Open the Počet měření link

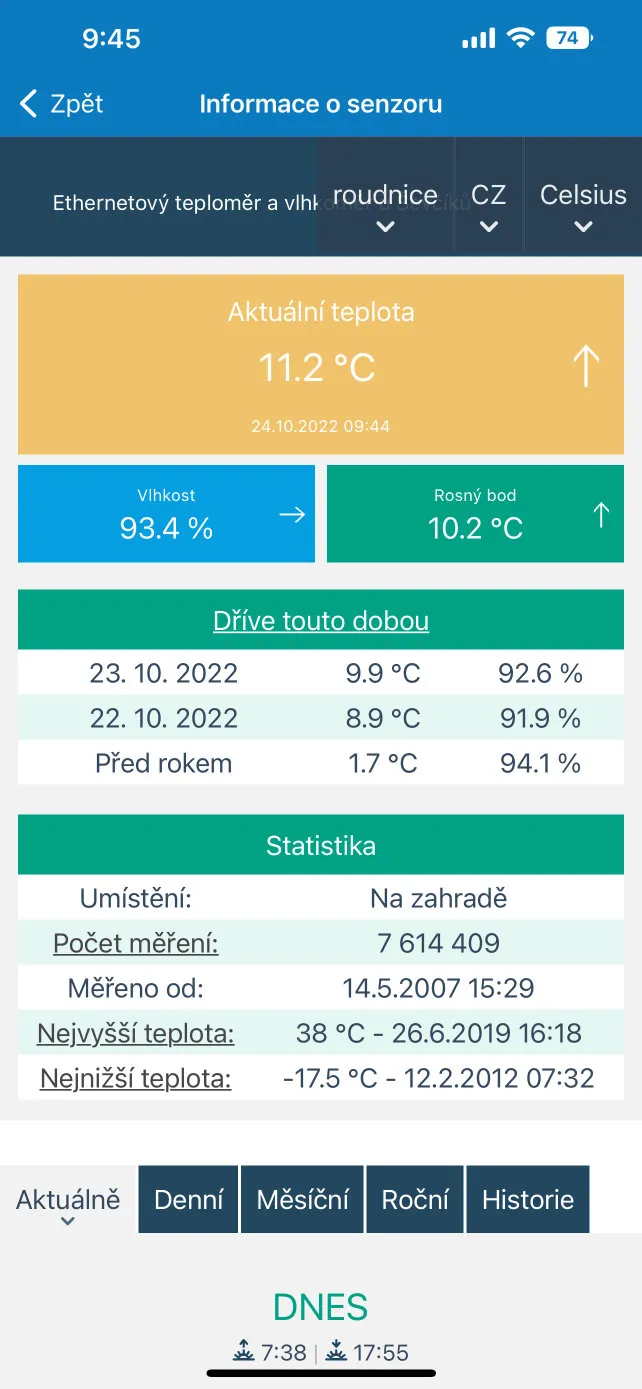[136, 943]
